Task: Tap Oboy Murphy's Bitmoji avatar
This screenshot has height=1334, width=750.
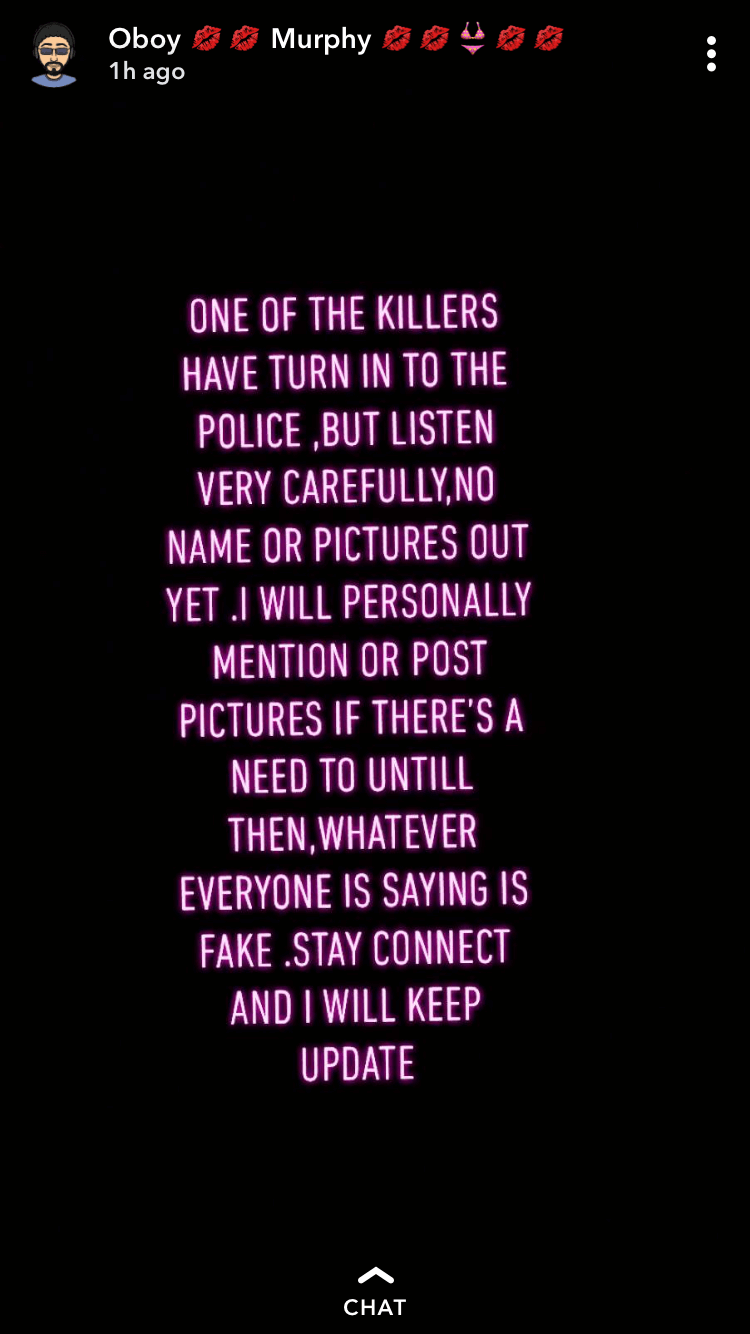Action: (54, 55)
